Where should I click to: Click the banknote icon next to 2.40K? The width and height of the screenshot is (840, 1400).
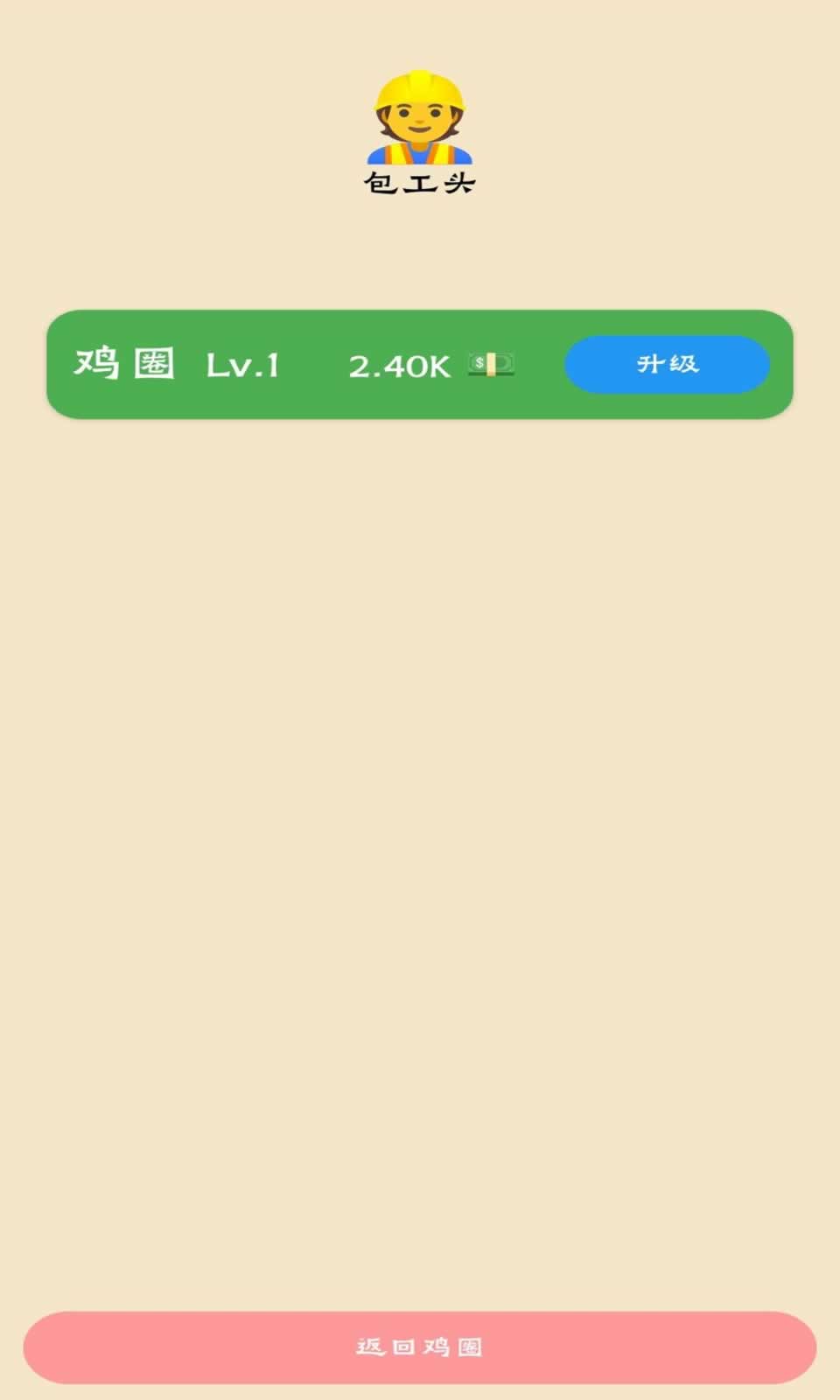point(491,365)
